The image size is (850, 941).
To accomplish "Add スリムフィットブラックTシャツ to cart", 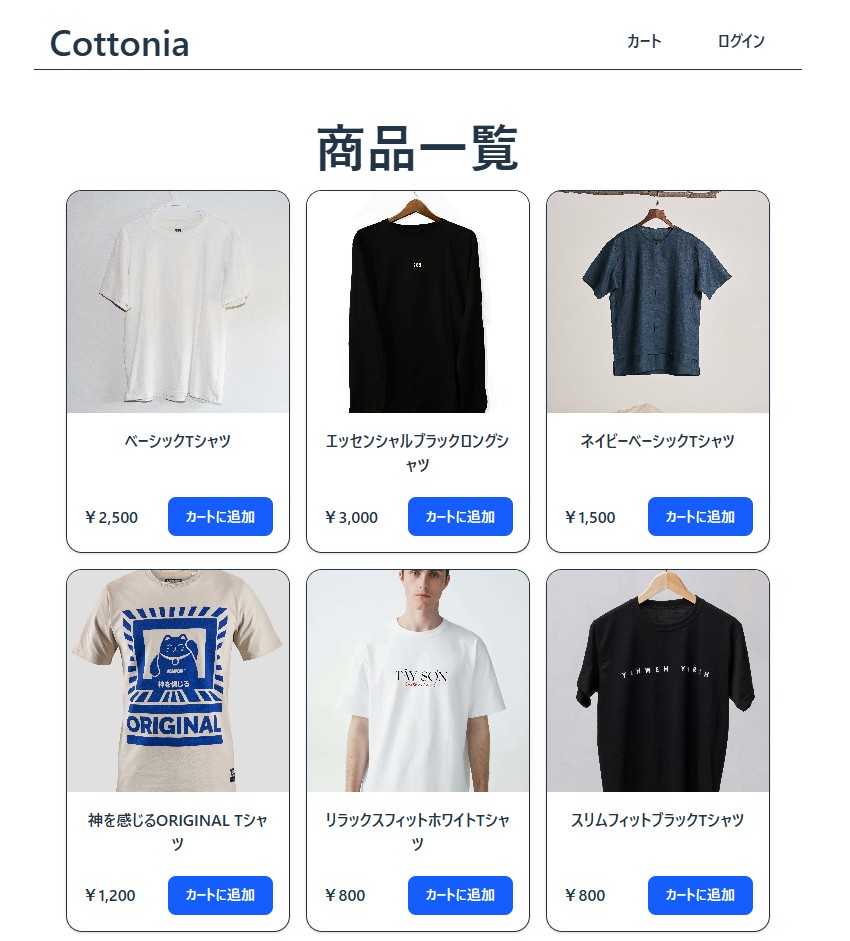I will (x=700, y=895).
